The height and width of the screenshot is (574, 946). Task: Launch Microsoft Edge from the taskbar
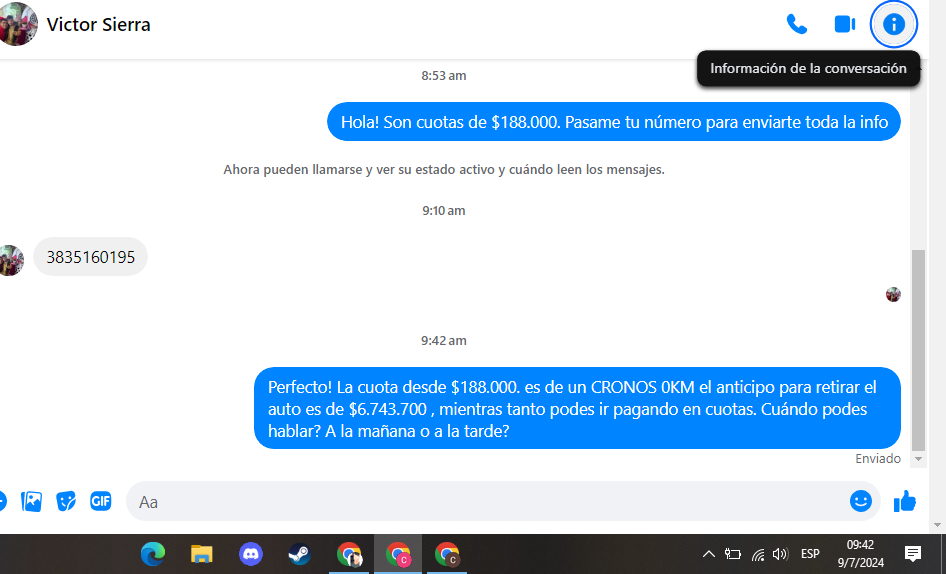[153, 554]
